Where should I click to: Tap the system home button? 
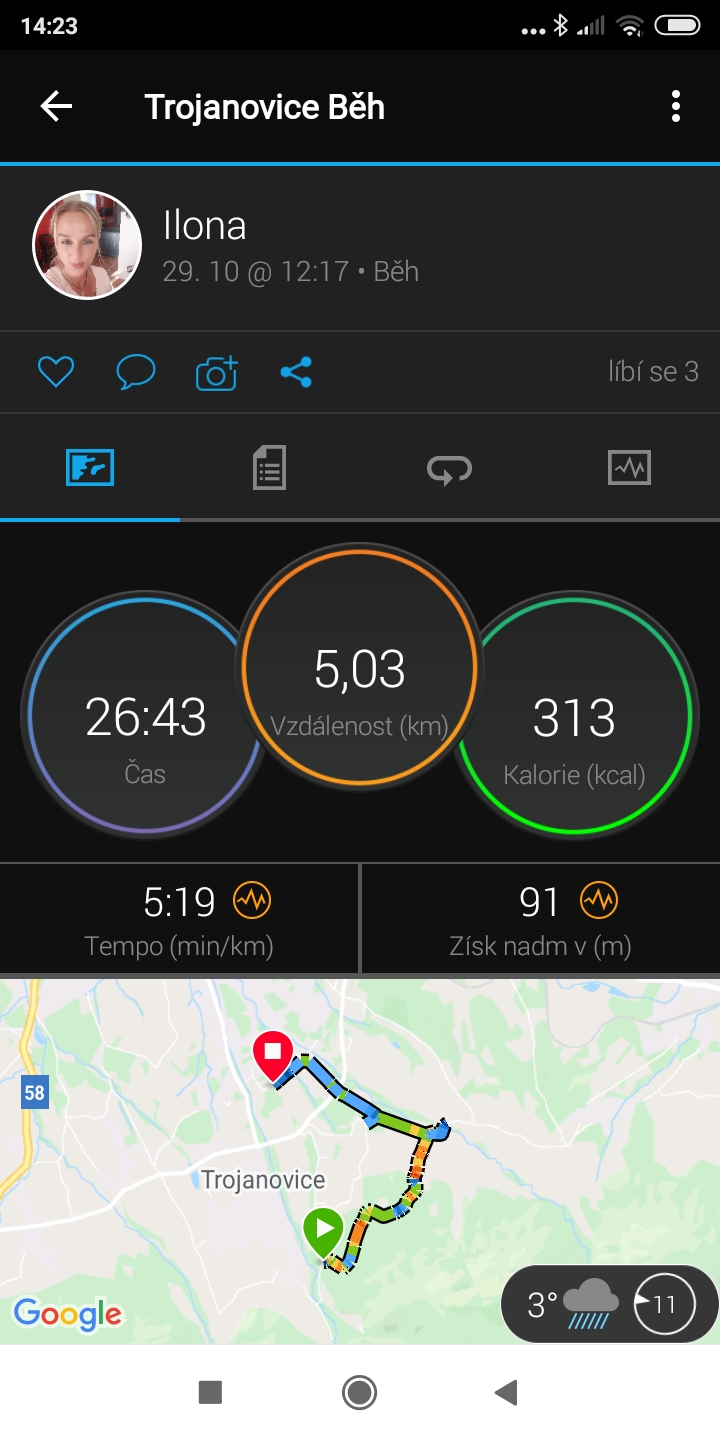tap(359, 1392)
